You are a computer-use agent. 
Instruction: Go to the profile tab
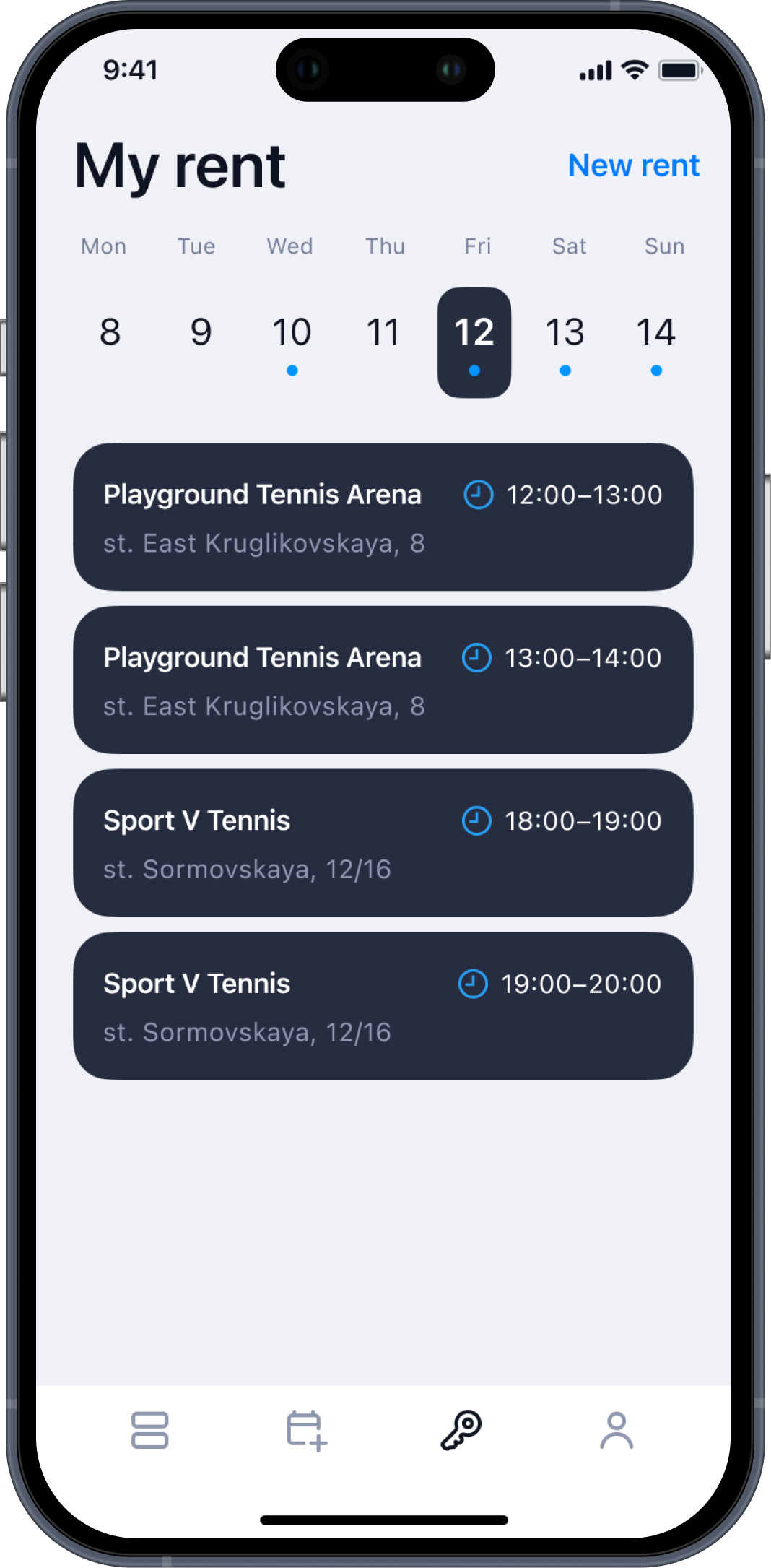[617, 1430]
